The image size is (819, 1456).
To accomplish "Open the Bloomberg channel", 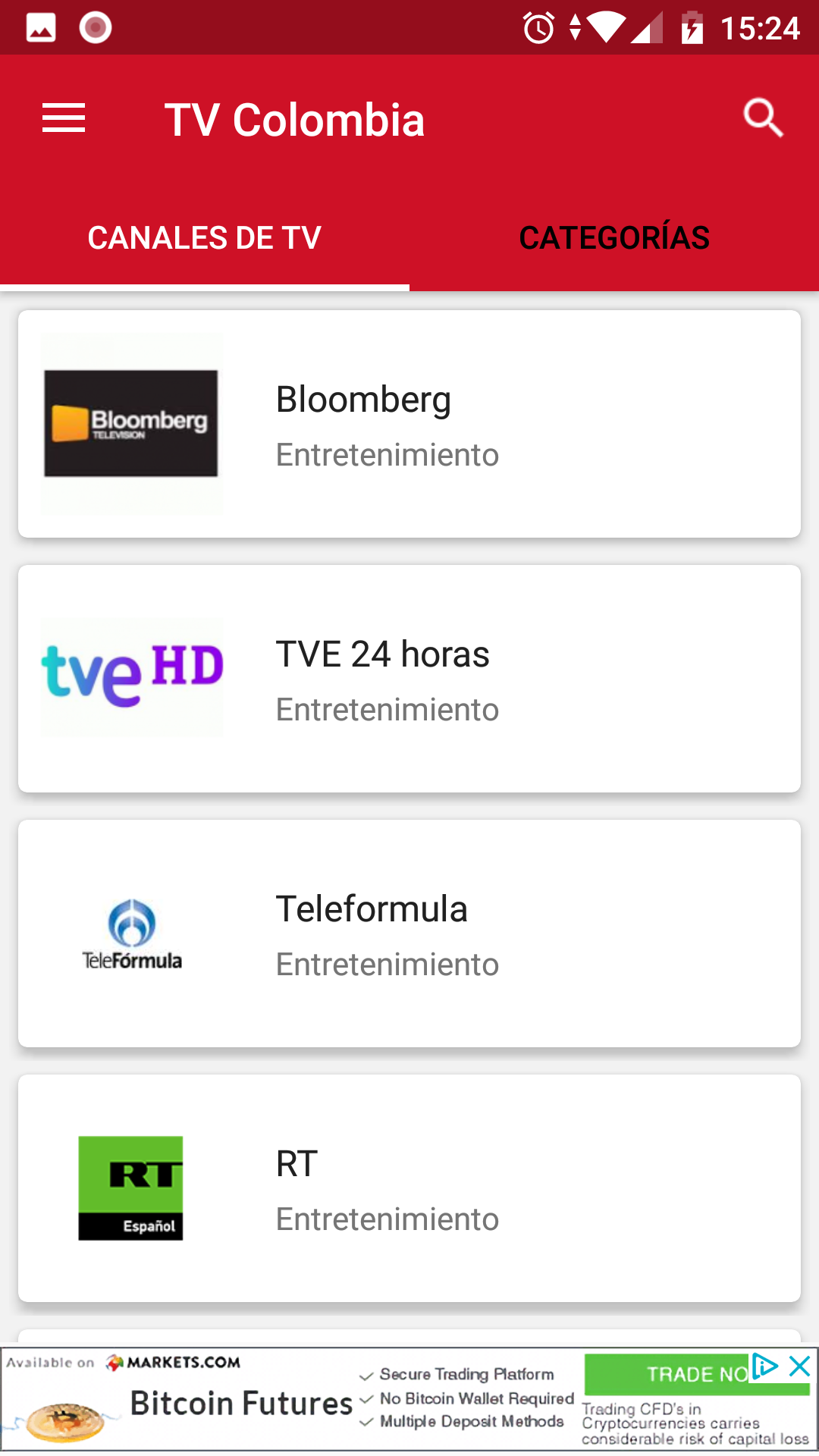I will click(409, 424).
